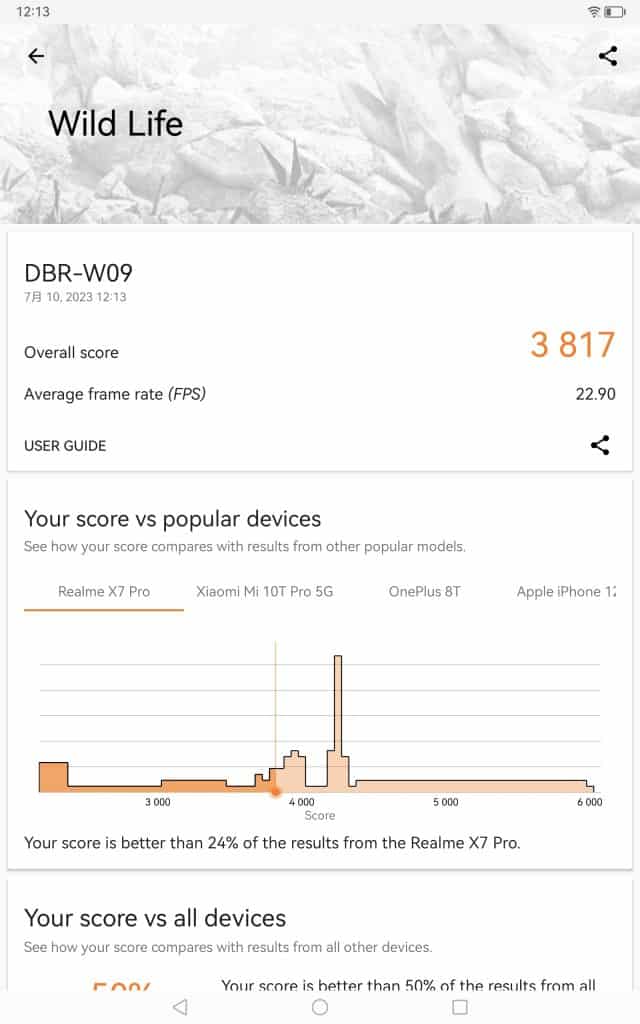The height and width of the screenshot is (1024, 640).
Task: Switch to the Apple iPhone 12 tab
Action: (x=566, y=591)
